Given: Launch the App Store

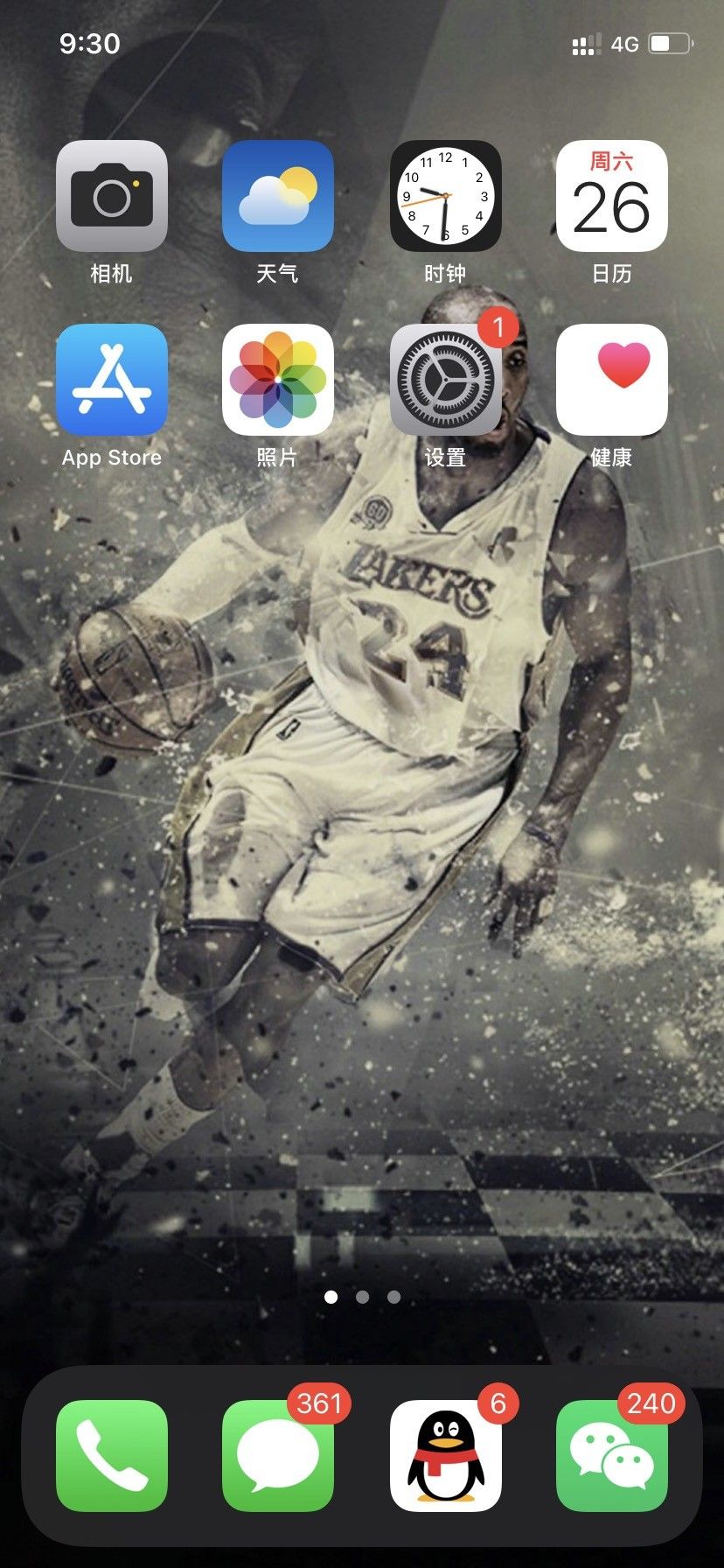Looking at the screenshot, I should pyautogui.click(x=111, y=380).
